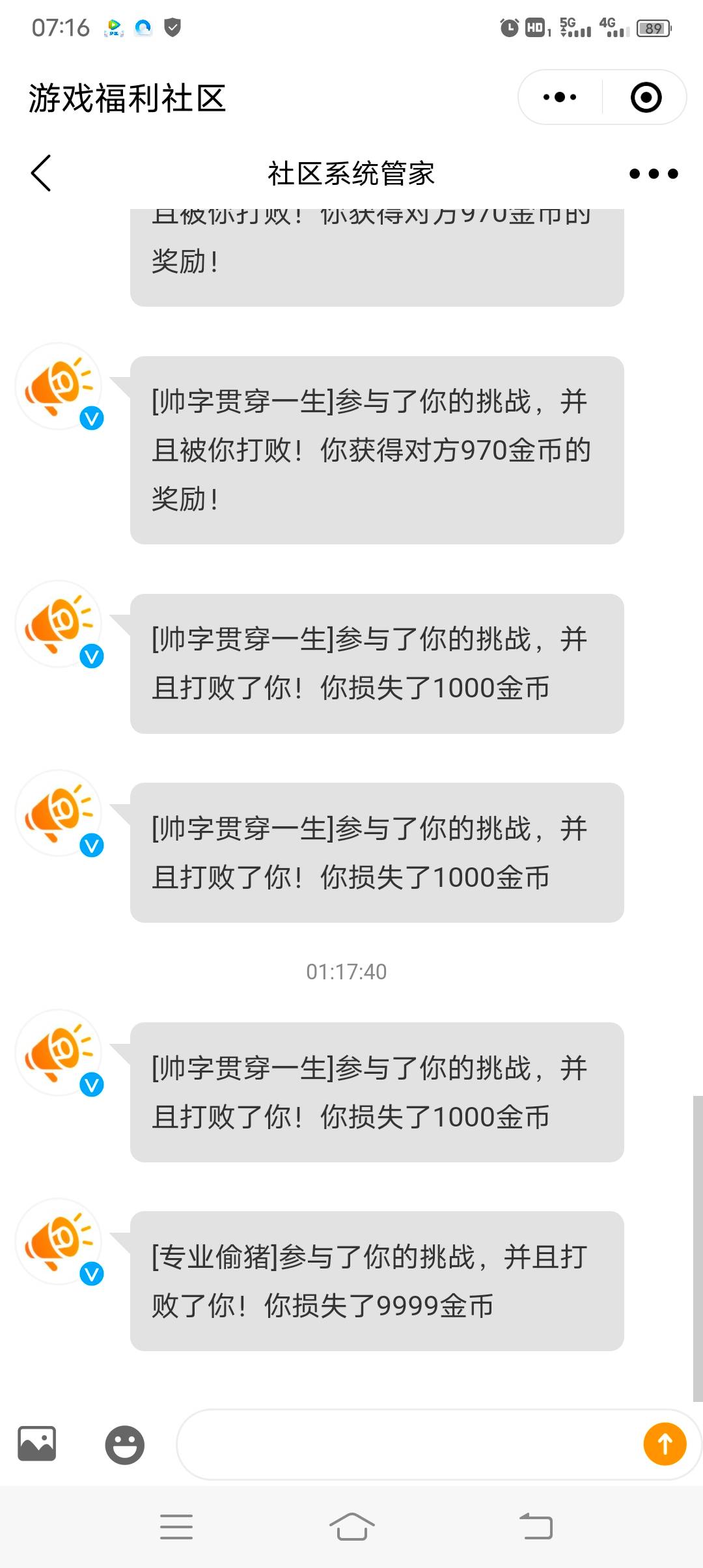Send the message with the orange arrow
Screen dimensions: 703x1568
(x=665, y=1444)
